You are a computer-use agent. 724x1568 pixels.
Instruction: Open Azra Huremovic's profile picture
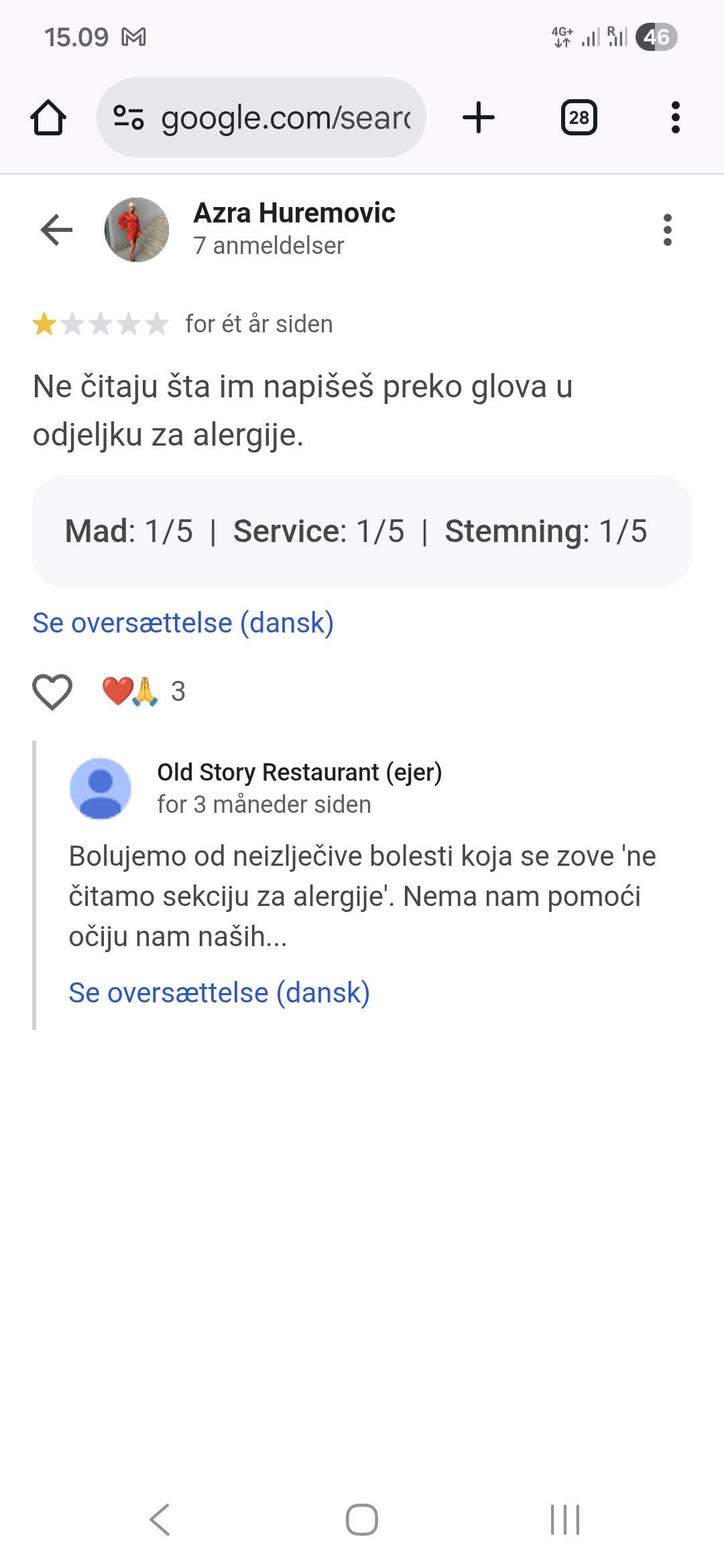(137, 230)
